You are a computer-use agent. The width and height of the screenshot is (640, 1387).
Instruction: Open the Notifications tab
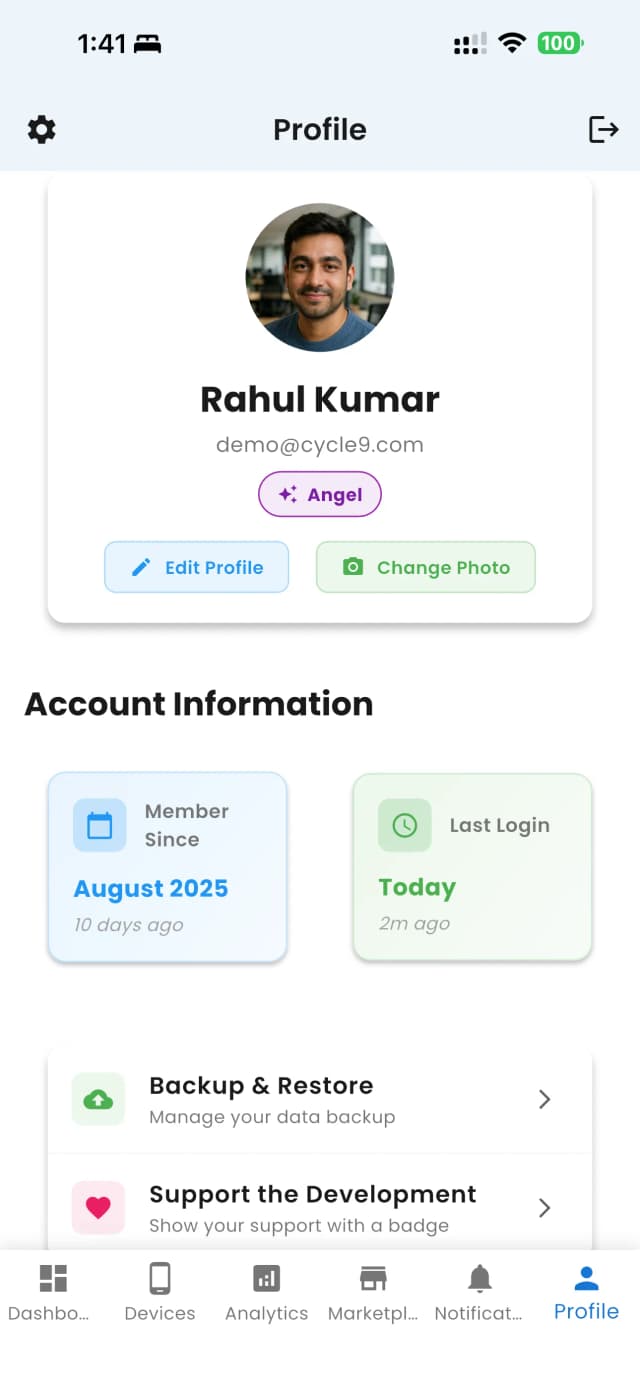click(480, 1292)
